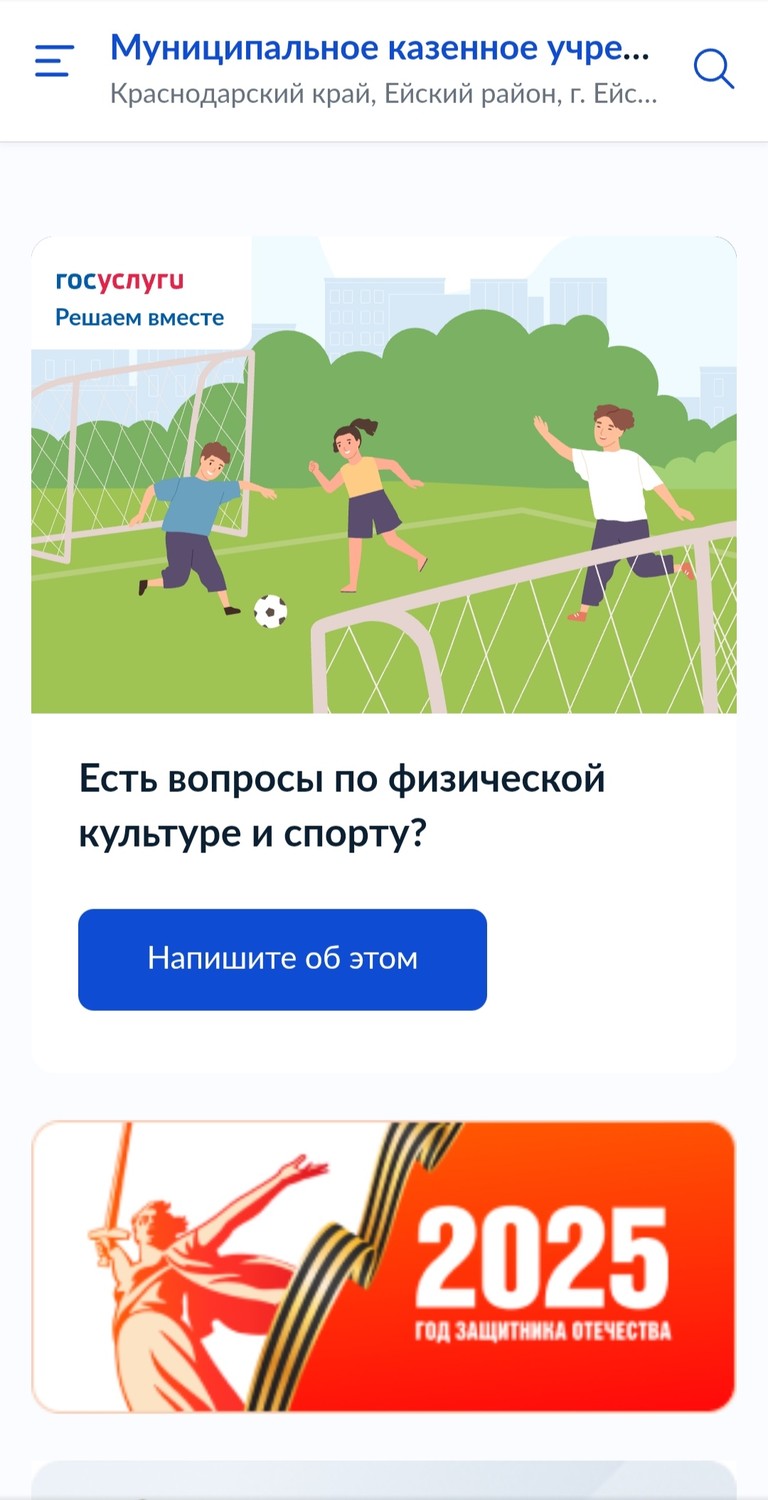Open the 2025 Год защитника Отечества banner
Viewport: 768px width, 1500px height.
(x=383, y=1265)
